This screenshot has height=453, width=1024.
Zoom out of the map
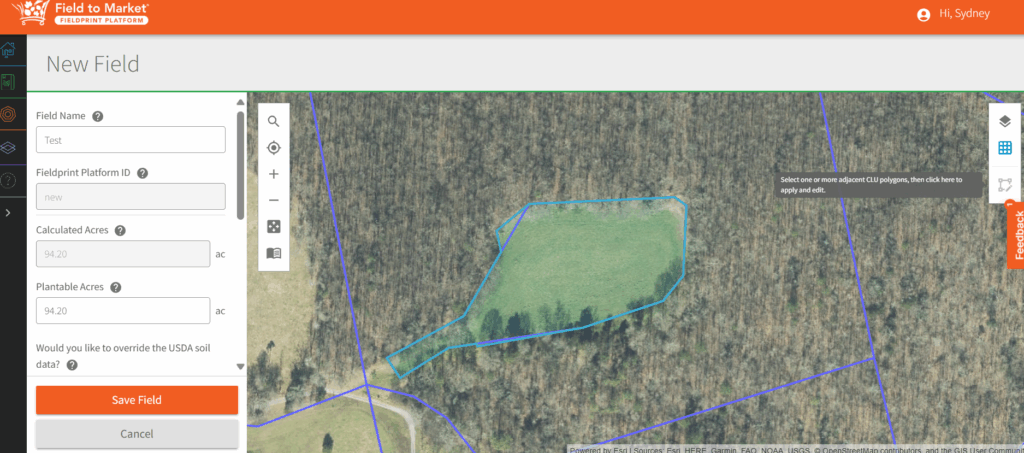pyautogui.click(x=273, y=200)
